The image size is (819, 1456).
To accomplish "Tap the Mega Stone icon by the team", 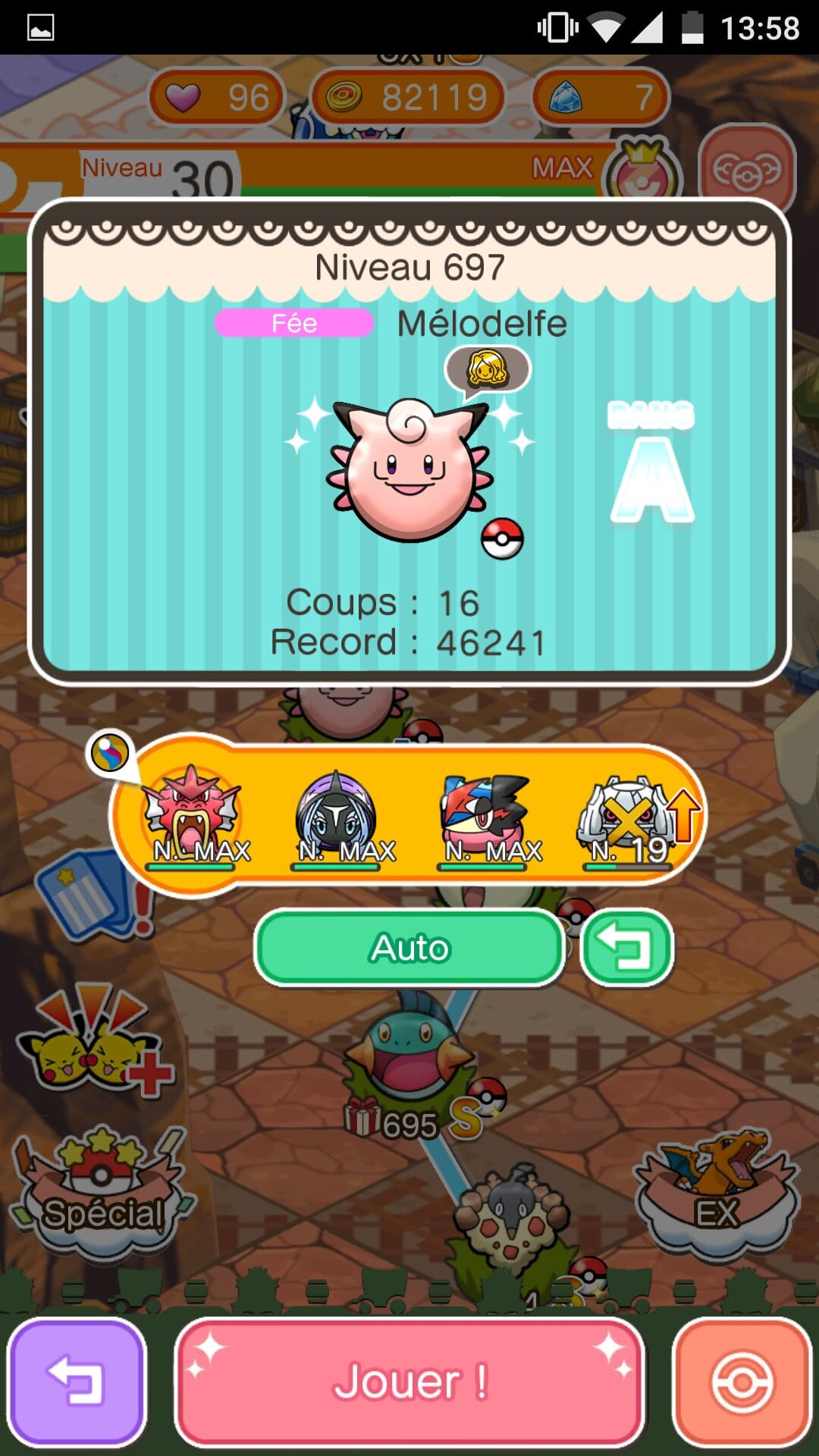I will tap(110, 753).
